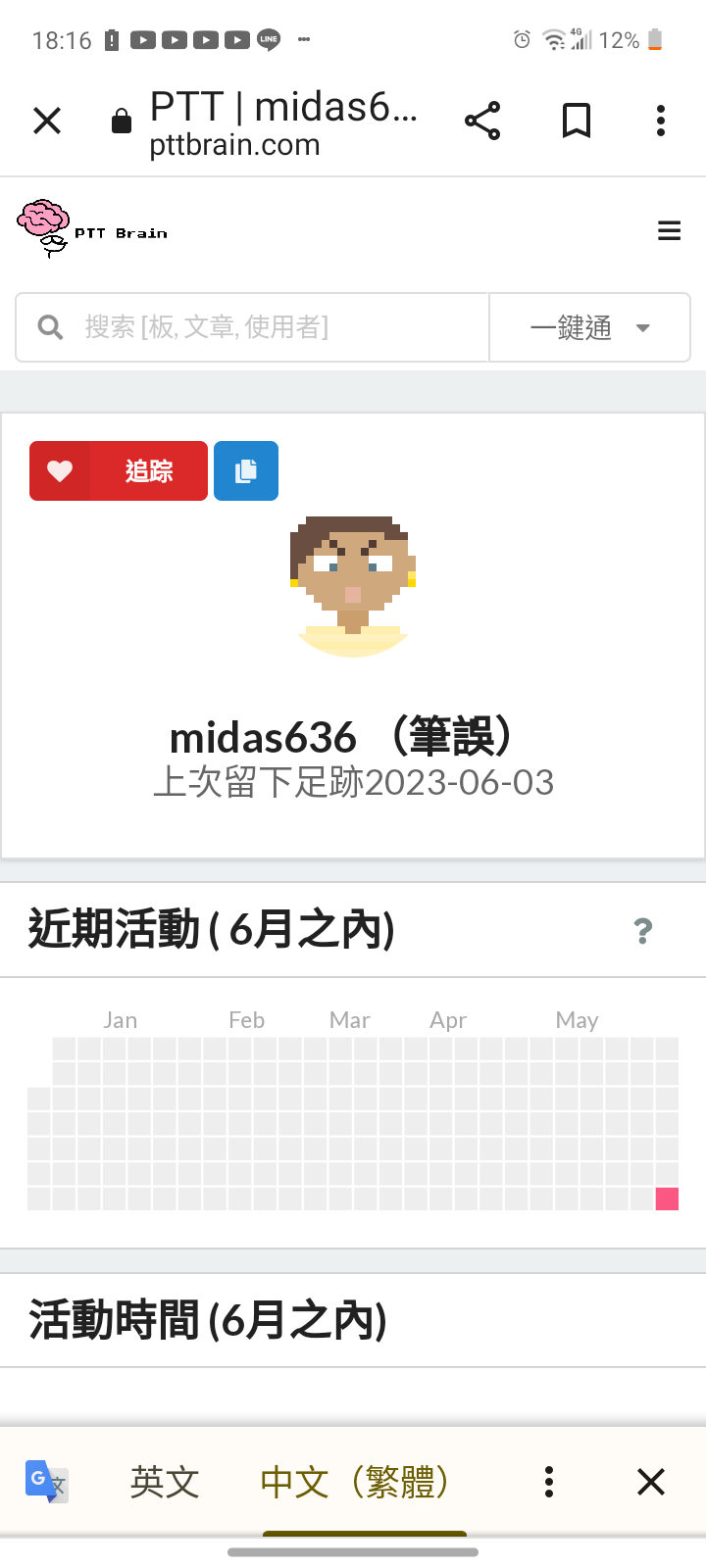Tap the PTT Brain search field

tap(253, 327)
